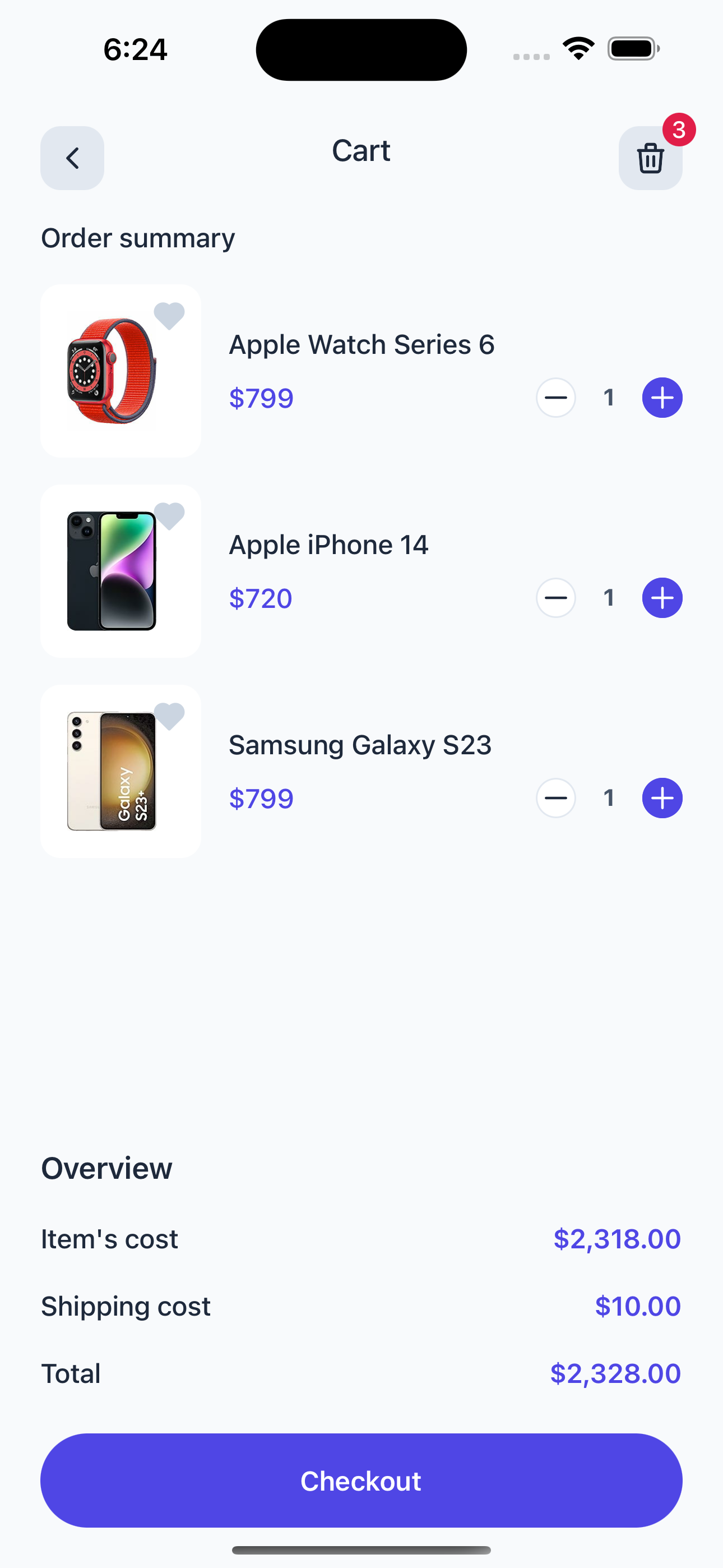The image size is (723, 1568).
Task: Favorite the Apple iPhone 14
Action: 169,516
